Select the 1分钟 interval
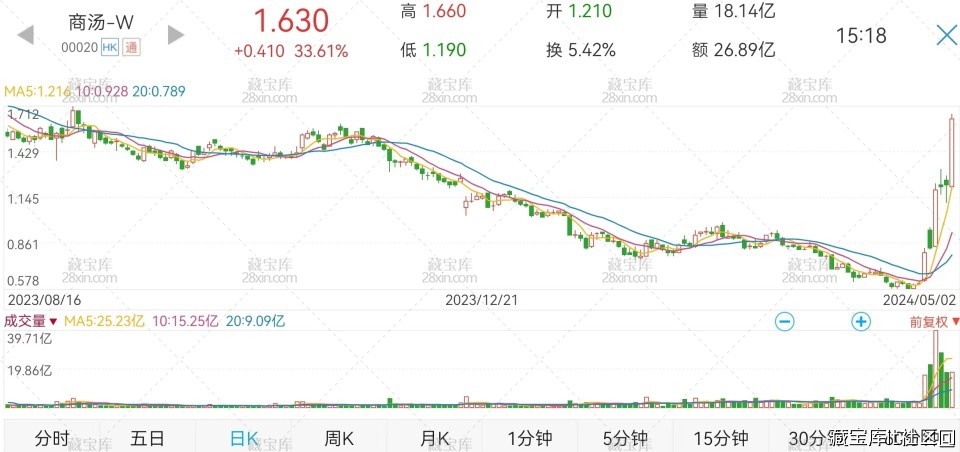960x452 pixels. coord(531,438)
